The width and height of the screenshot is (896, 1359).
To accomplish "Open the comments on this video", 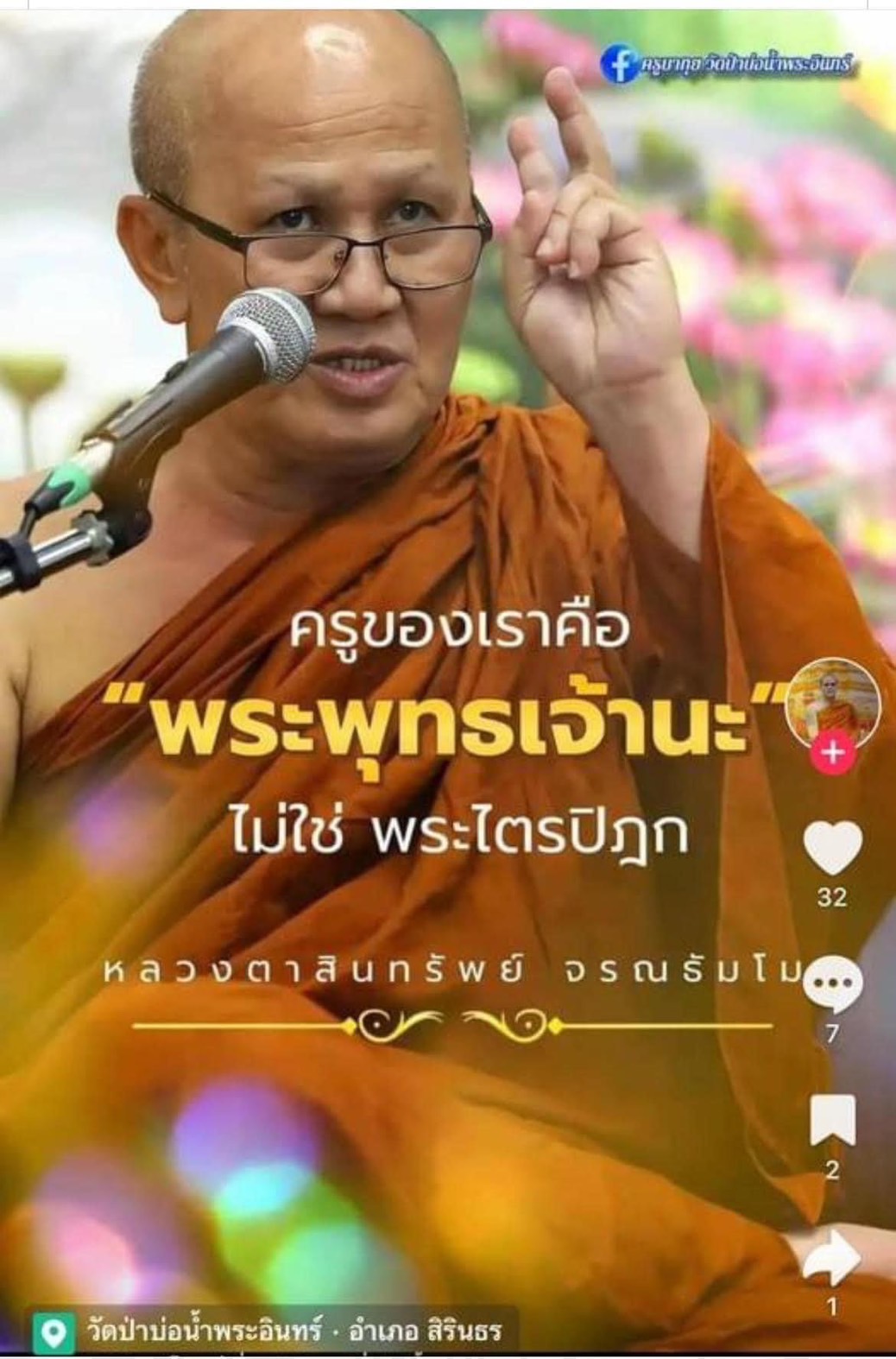I will 832,984.
